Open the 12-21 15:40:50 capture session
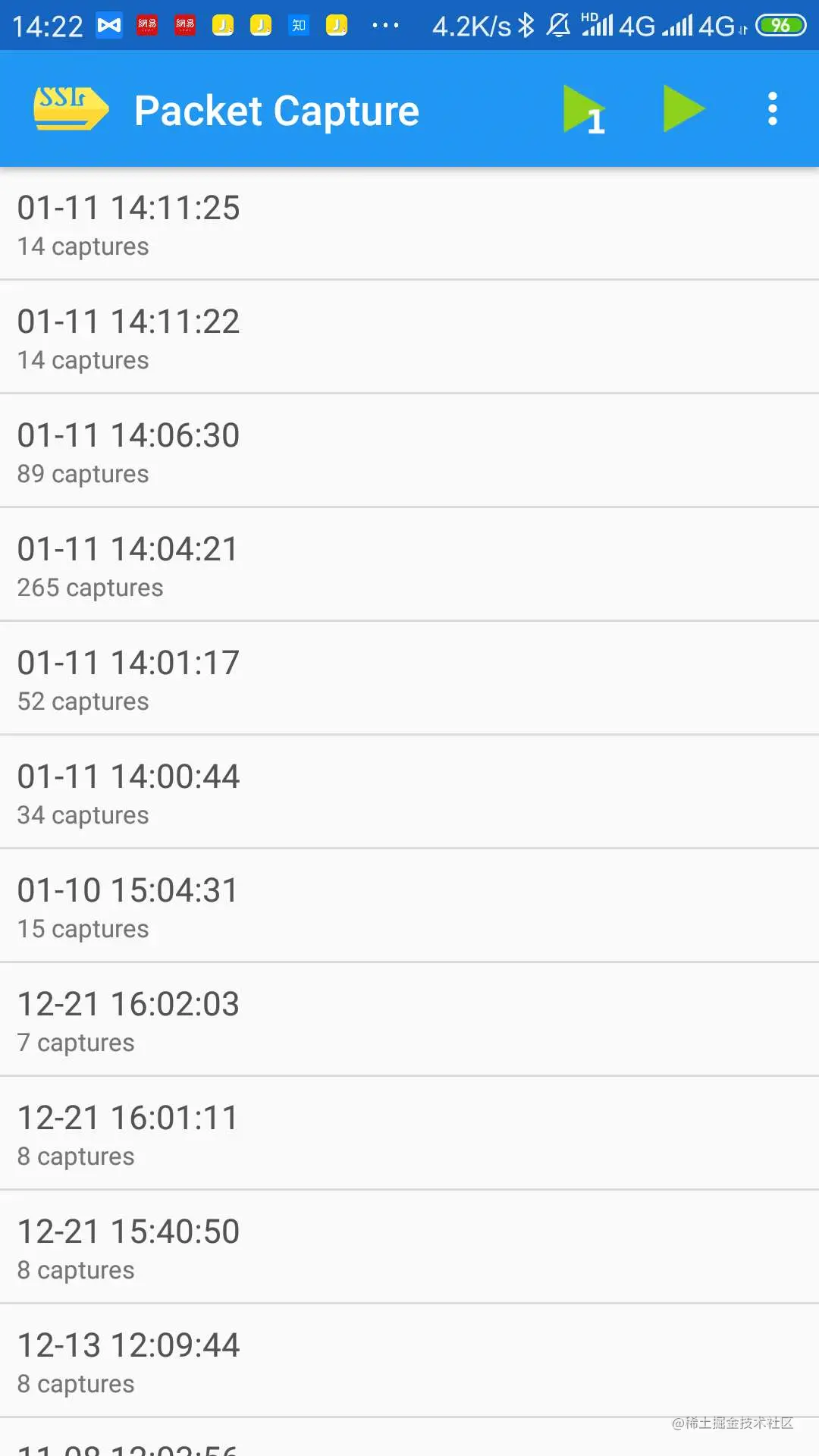Image resolution: width=819 pixels, height=1456 pixels. click(409, 1248)
